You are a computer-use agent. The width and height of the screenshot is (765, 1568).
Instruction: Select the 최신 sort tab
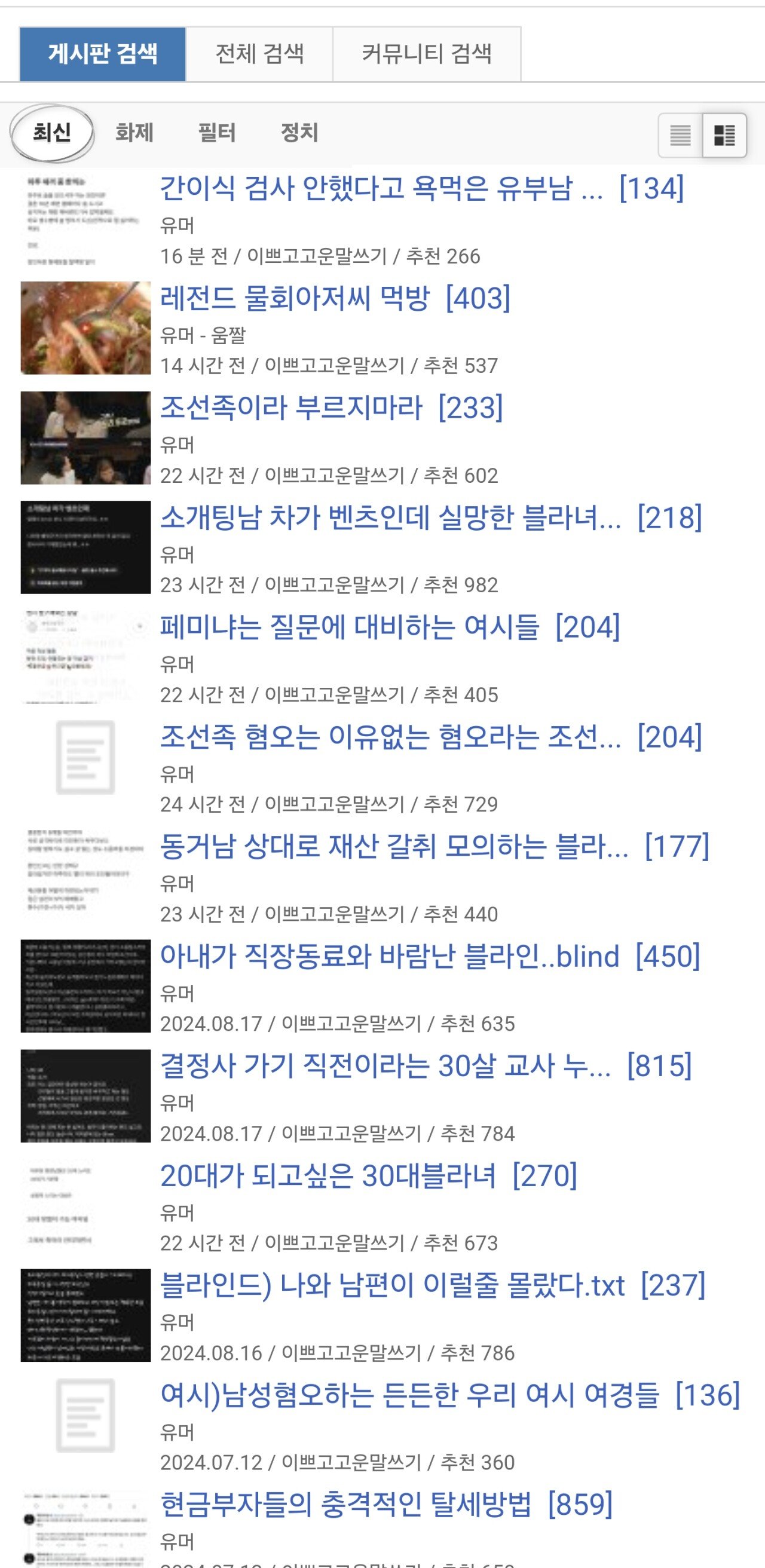(x=52, y=133)
